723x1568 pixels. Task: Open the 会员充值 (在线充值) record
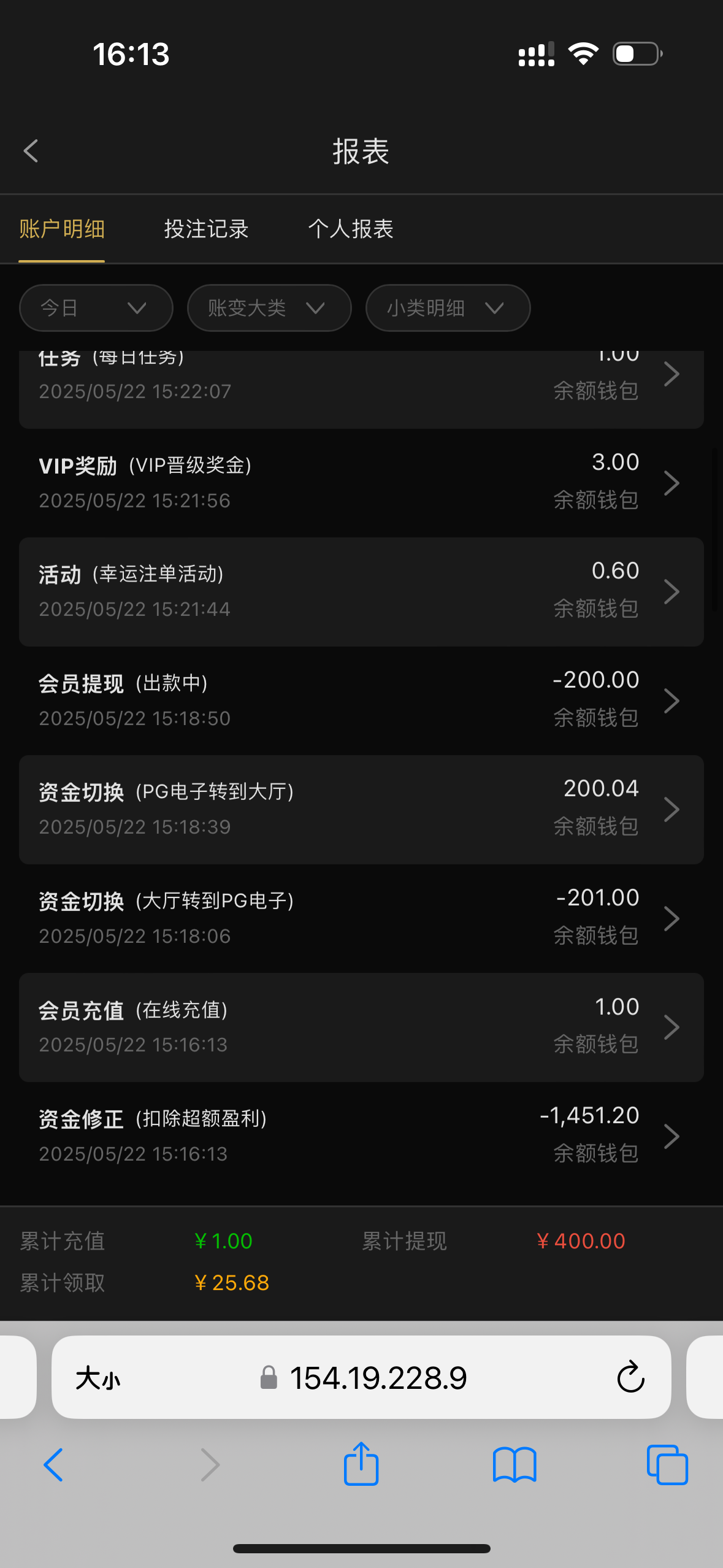(x=361, y=1027)
